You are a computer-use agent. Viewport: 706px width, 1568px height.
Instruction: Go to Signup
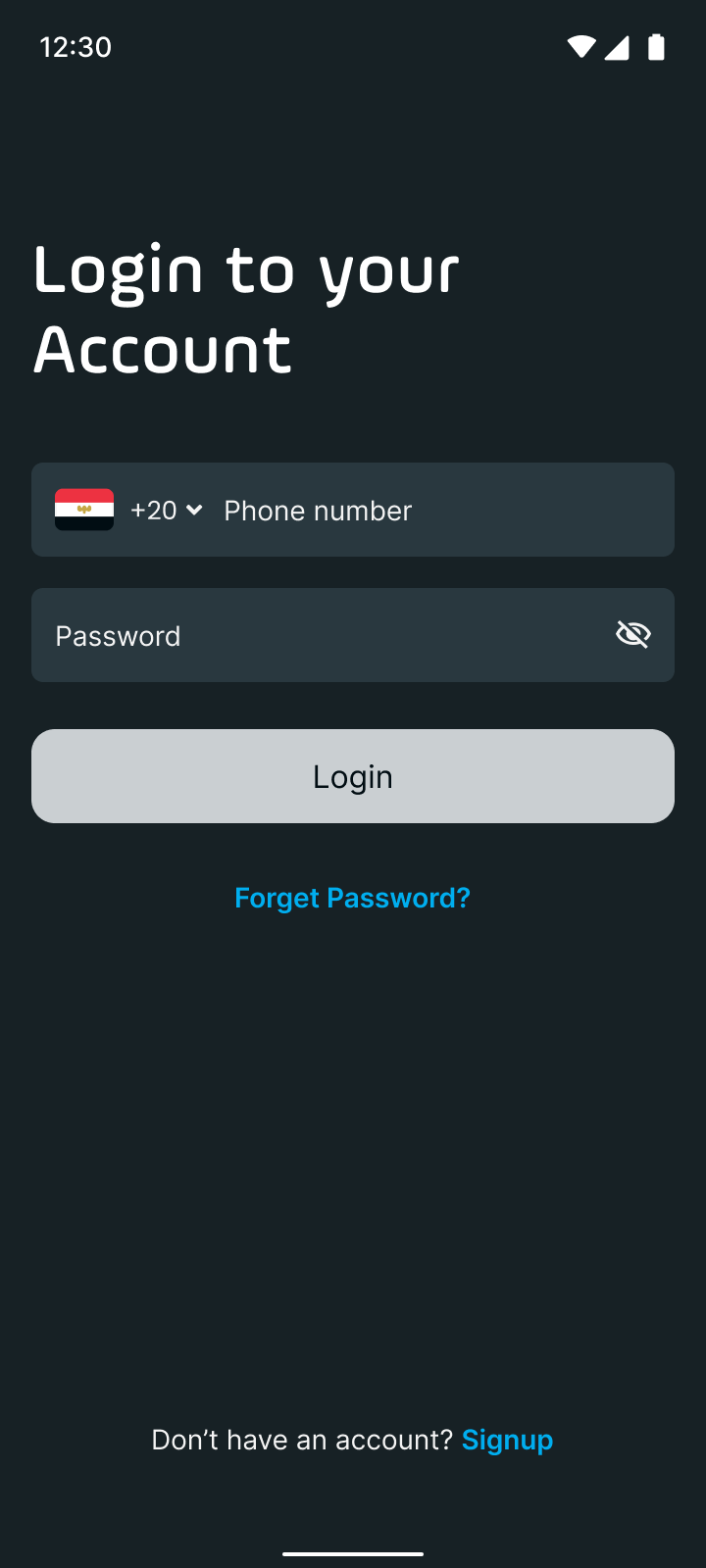pos(507,1440)
